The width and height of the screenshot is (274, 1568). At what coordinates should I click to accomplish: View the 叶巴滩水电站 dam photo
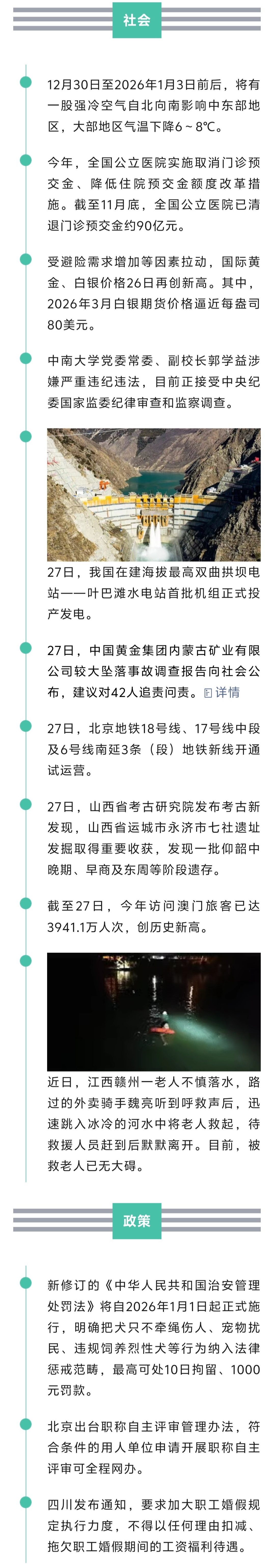point(154,494)
